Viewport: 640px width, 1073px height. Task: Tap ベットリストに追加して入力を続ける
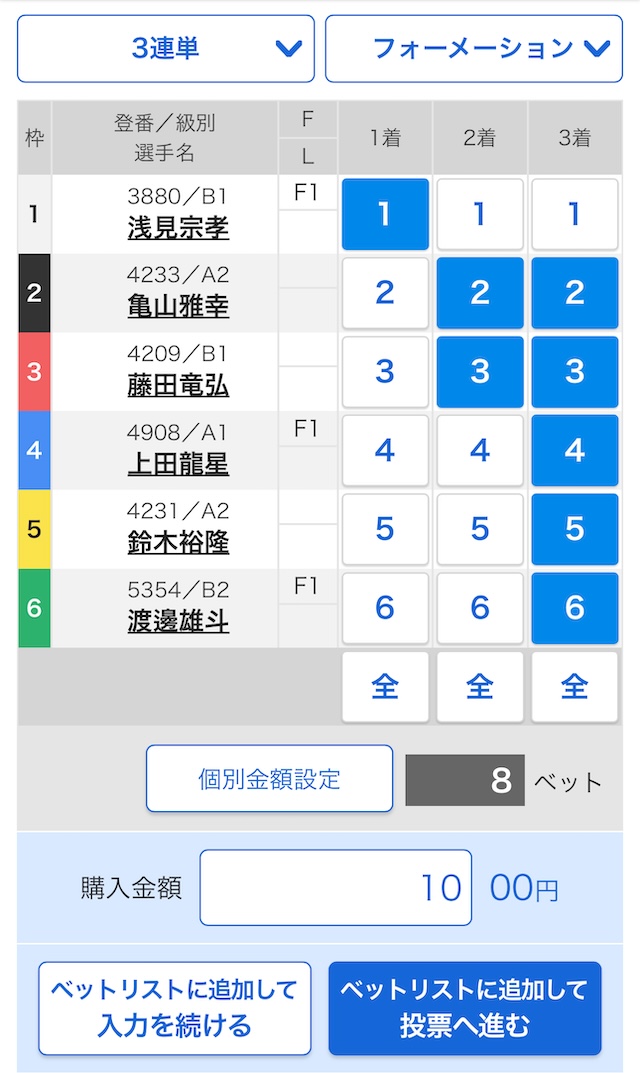click(x=175, y=1009)
